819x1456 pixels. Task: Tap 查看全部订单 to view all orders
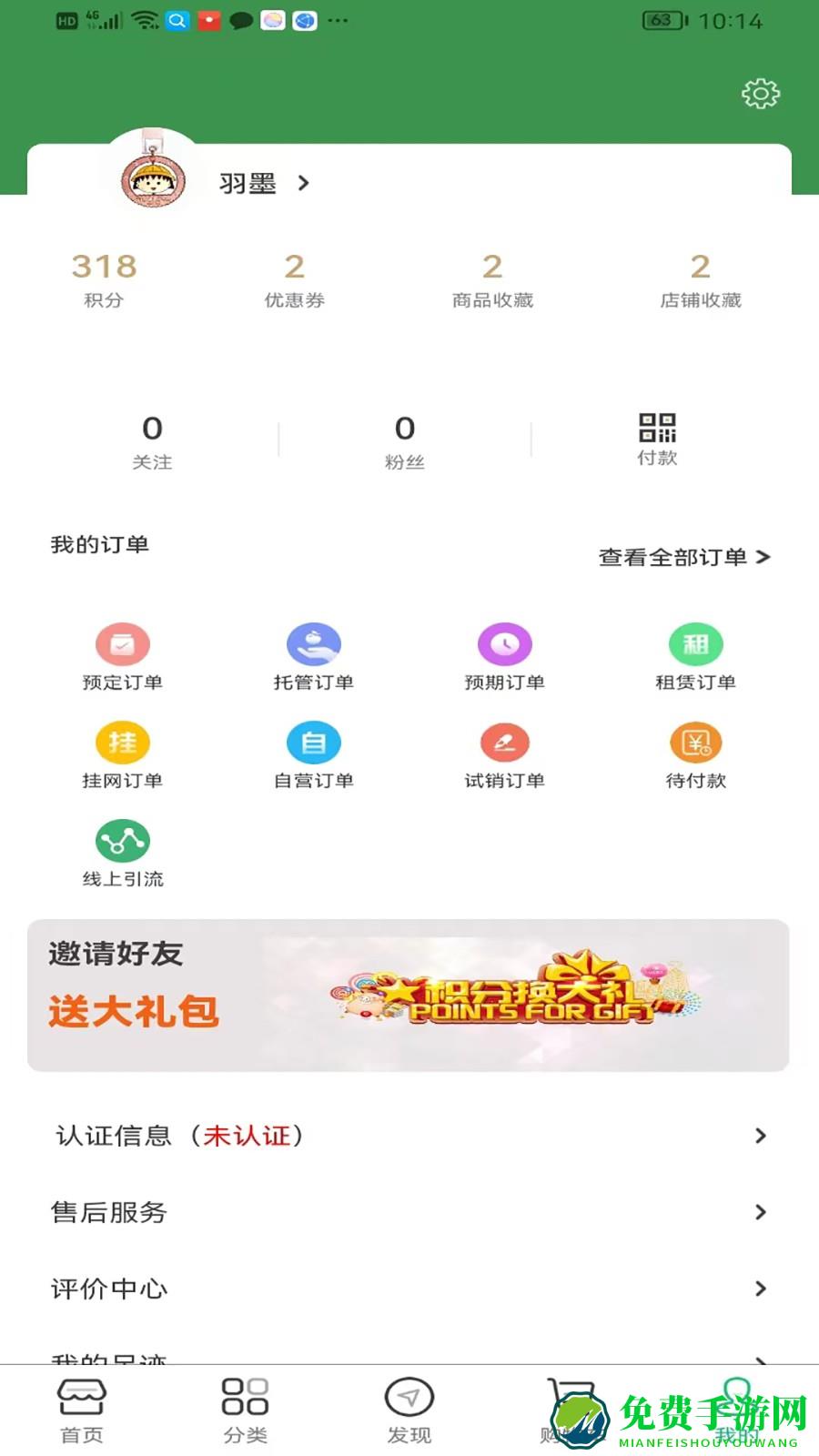[x=682, y=558]
